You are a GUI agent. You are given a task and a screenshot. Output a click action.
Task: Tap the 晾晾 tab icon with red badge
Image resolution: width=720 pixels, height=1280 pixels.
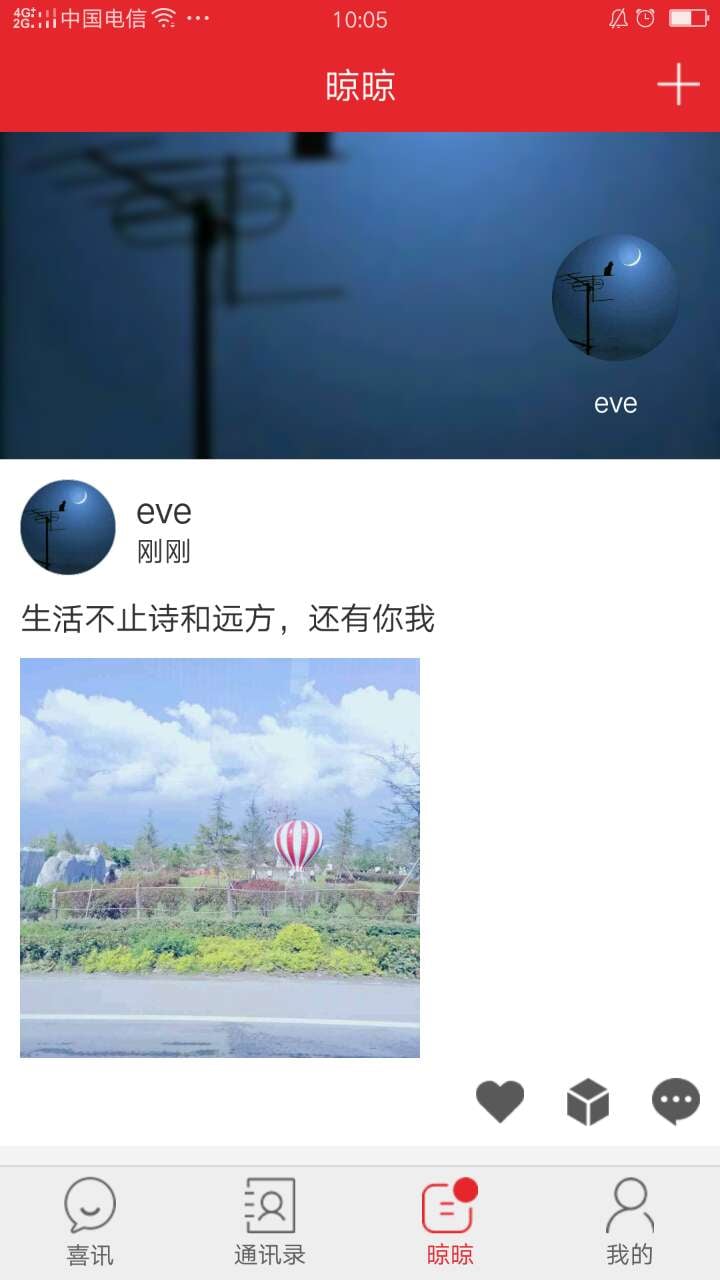pos(448,1207)
